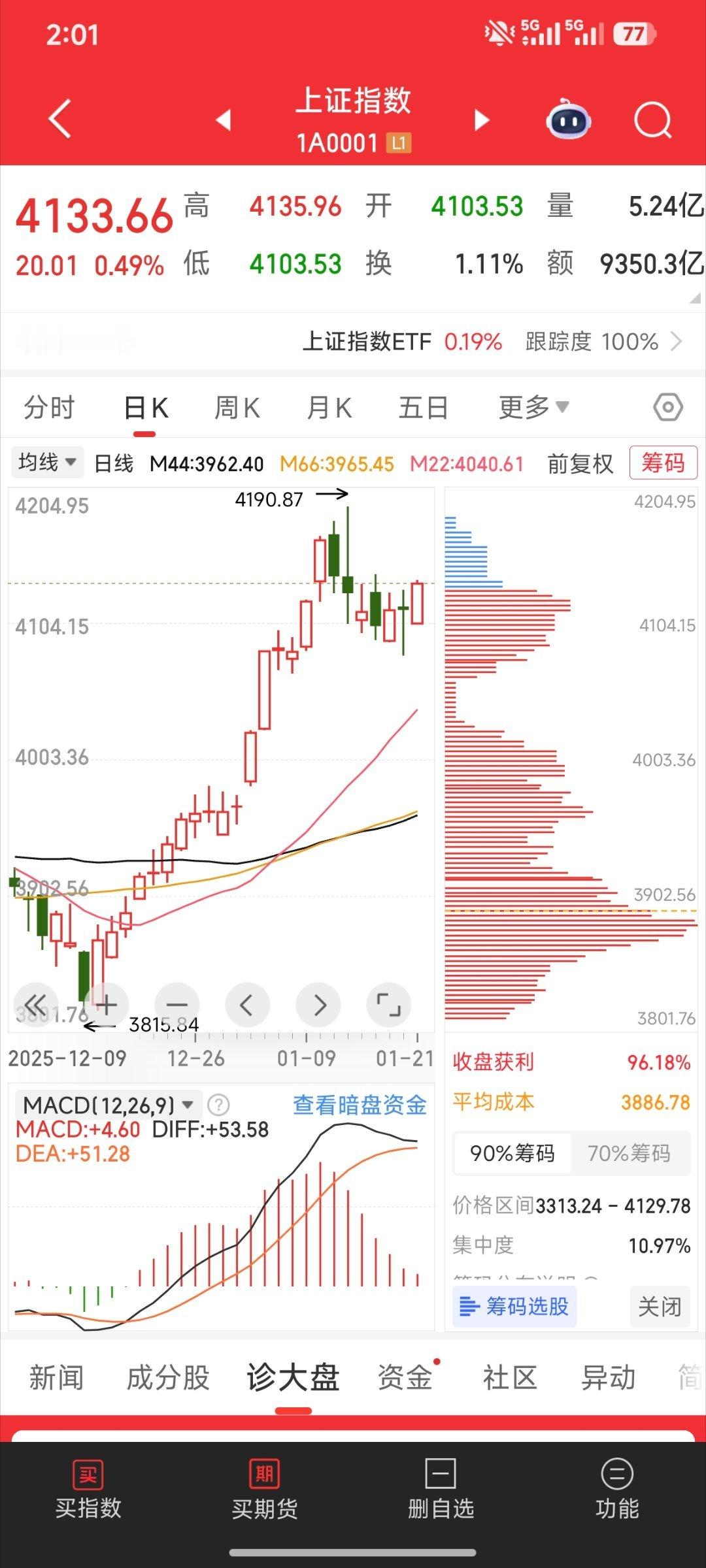This screenshot has height=1568, width=706.
Task: Switch to the 周K weekly tab
Action: pyautogui.click(x=237, y=406)
